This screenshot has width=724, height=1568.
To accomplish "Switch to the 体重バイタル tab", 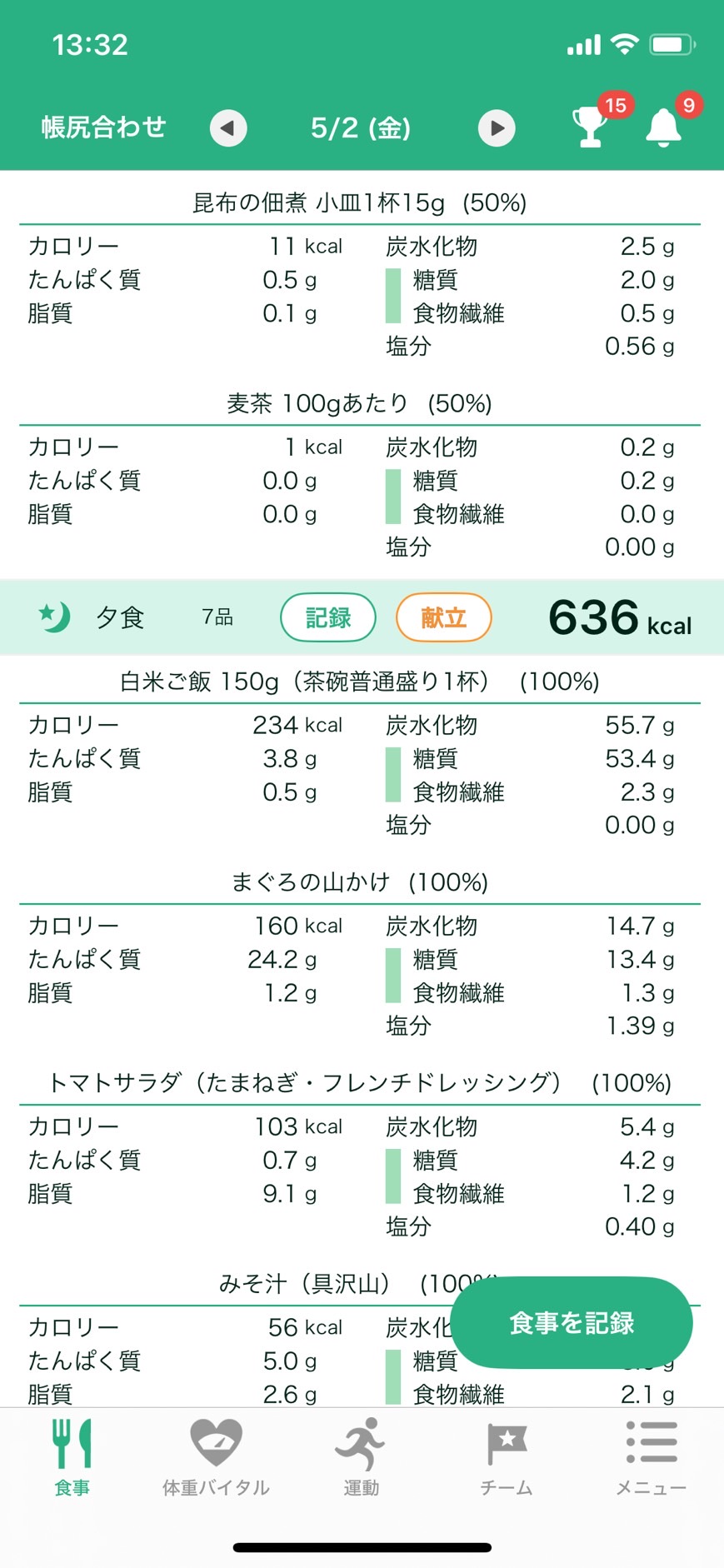I will coord(216,1457).
